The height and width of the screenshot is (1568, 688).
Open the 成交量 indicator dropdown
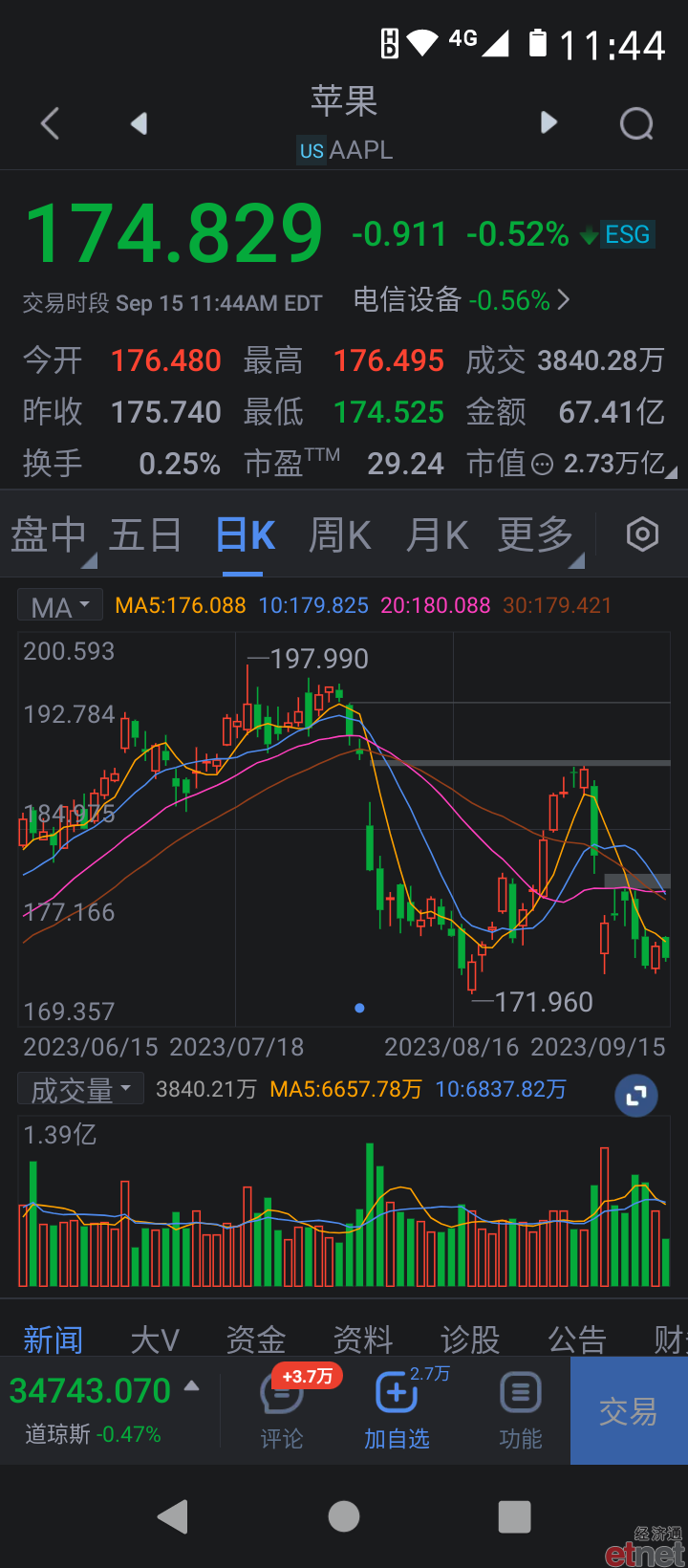tap(81, 1089)
